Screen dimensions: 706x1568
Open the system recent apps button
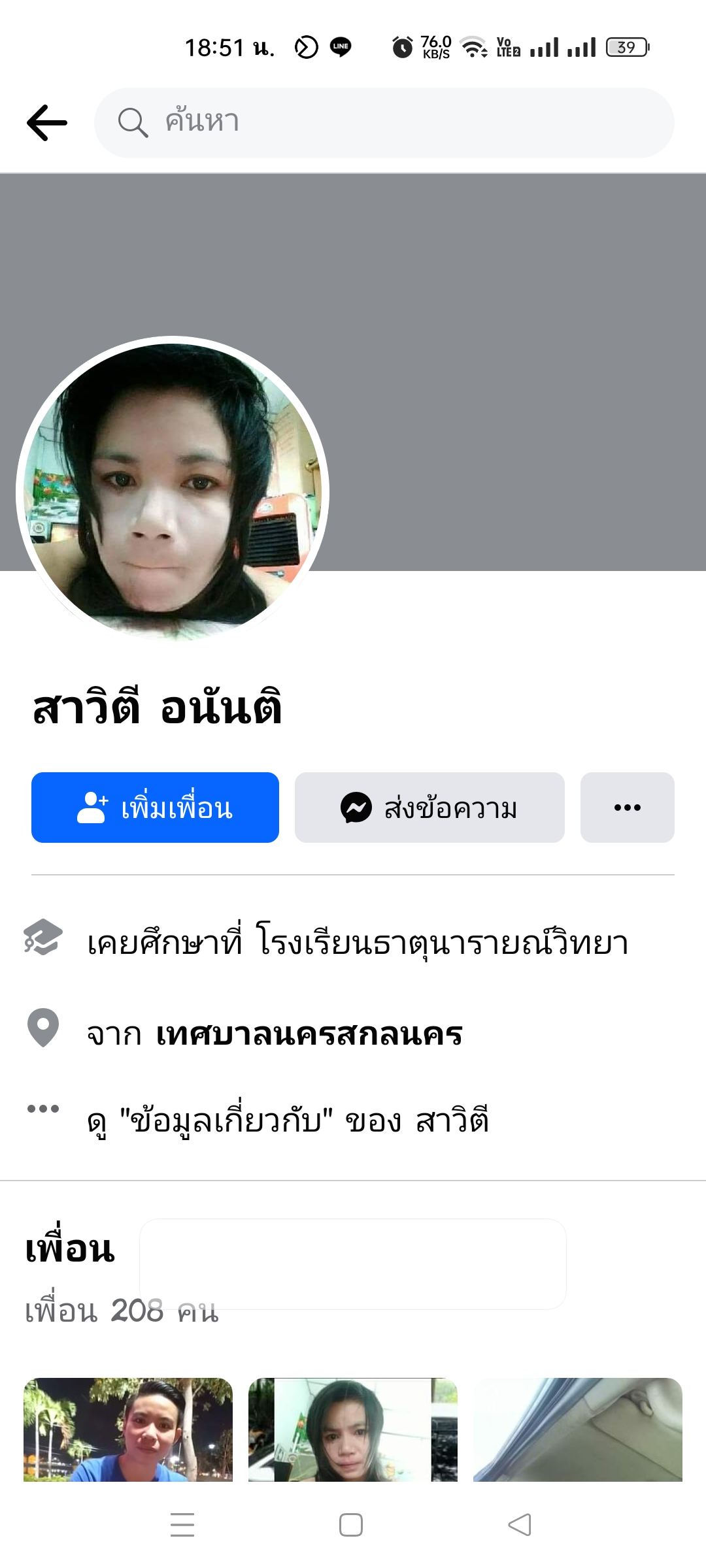tap(182, 1525)
